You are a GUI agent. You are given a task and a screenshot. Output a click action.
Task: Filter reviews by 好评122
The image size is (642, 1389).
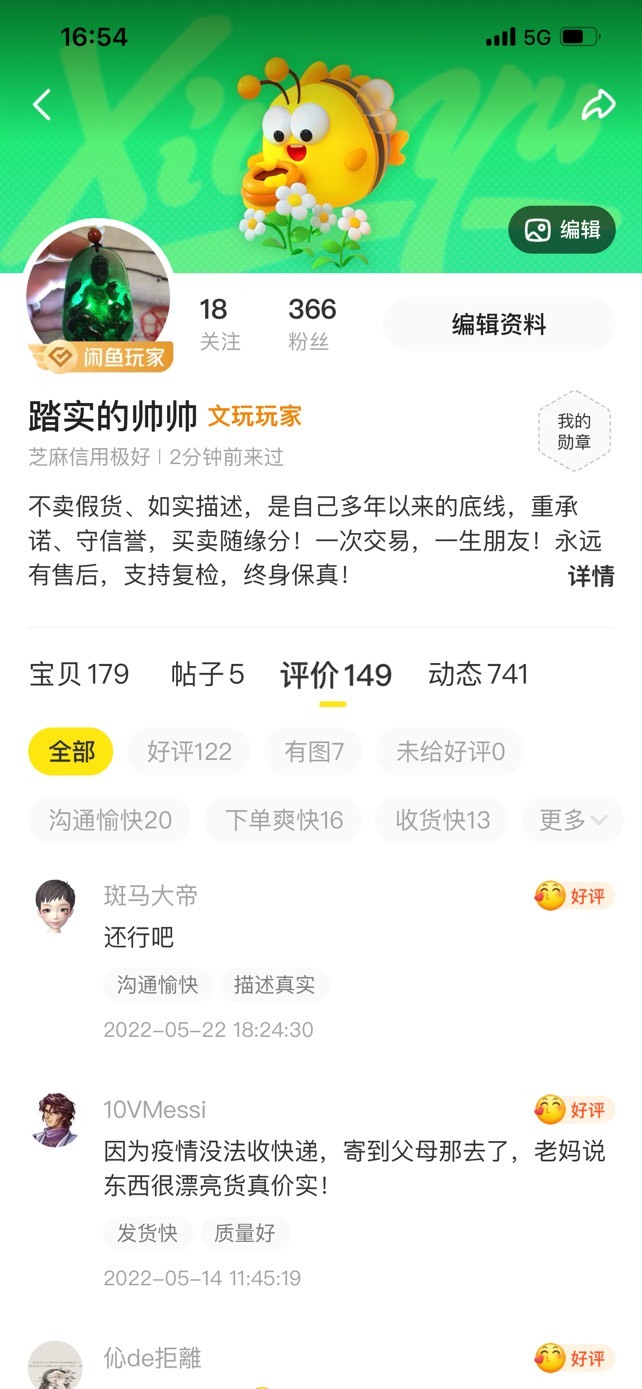[x=189, y=751]
